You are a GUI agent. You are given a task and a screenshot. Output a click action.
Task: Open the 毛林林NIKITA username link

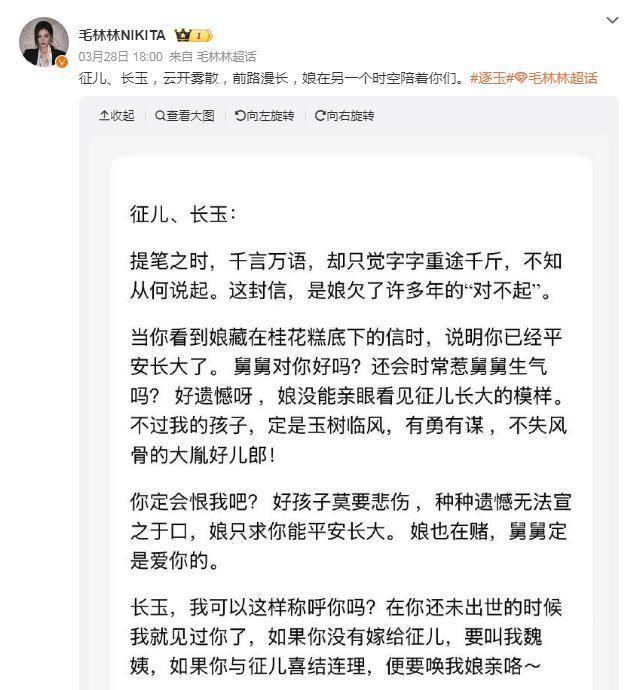(121, 35)
